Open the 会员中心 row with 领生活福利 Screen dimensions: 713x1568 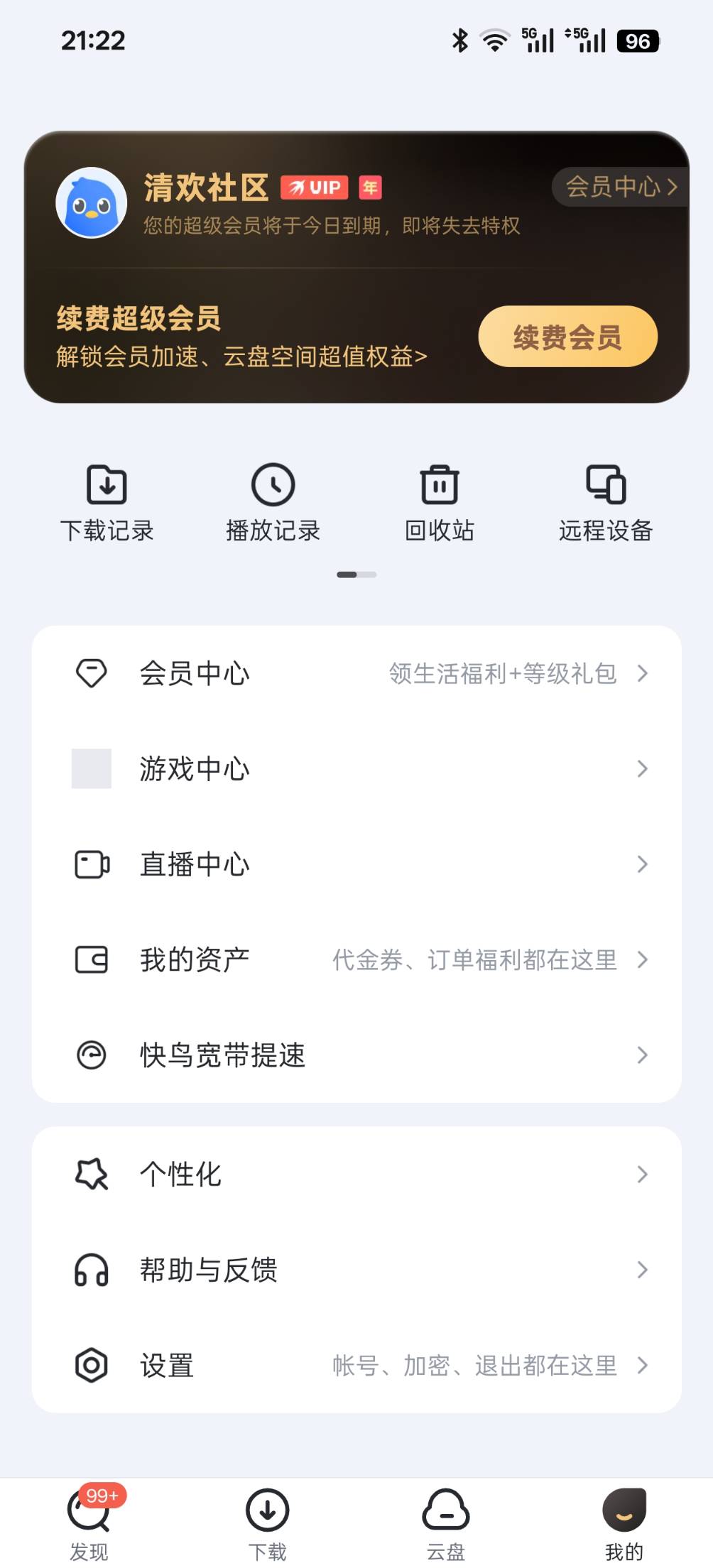coord(356,673)
